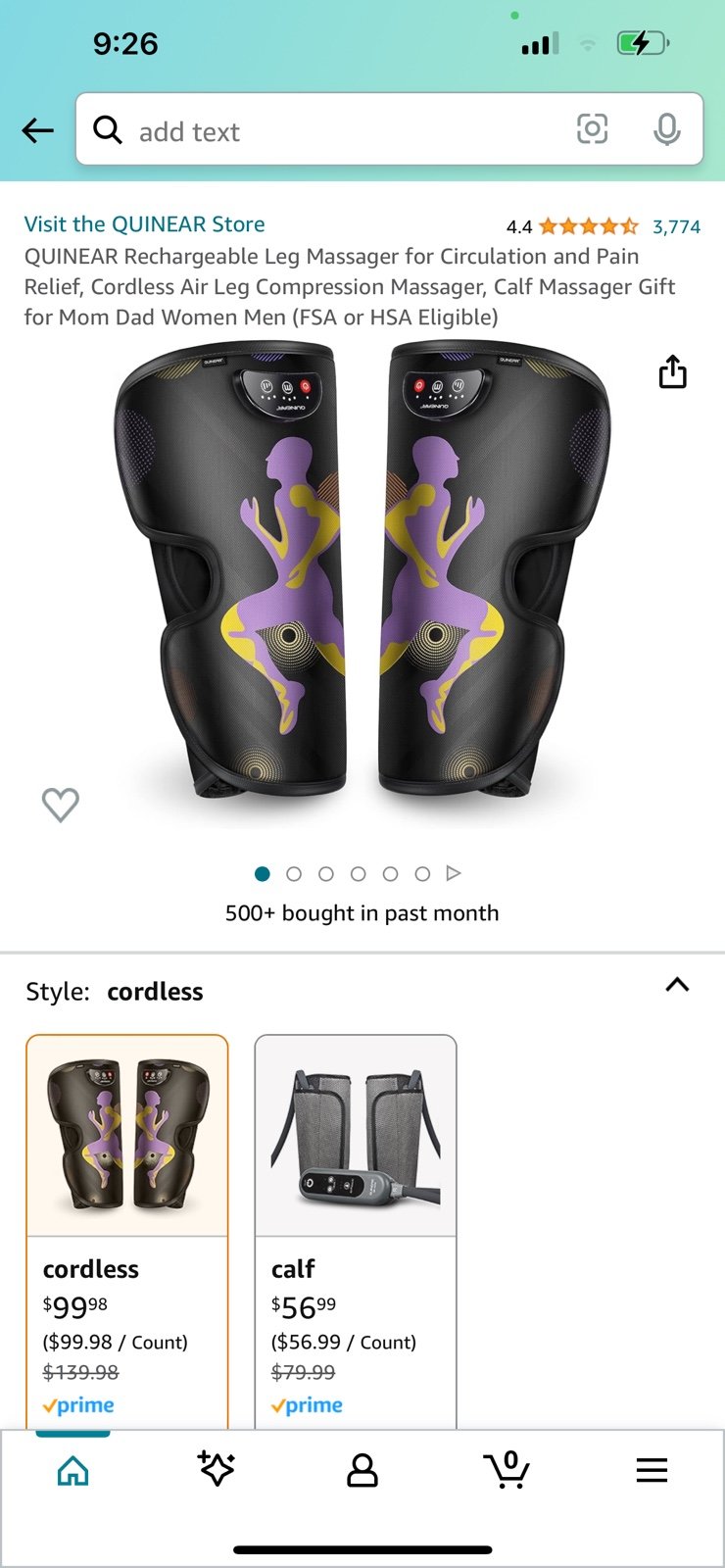Image resolution: width=725 pixels, height=1568 pixels.
Task: Start voice search with the microphone
Action: [x=667, y=129]
